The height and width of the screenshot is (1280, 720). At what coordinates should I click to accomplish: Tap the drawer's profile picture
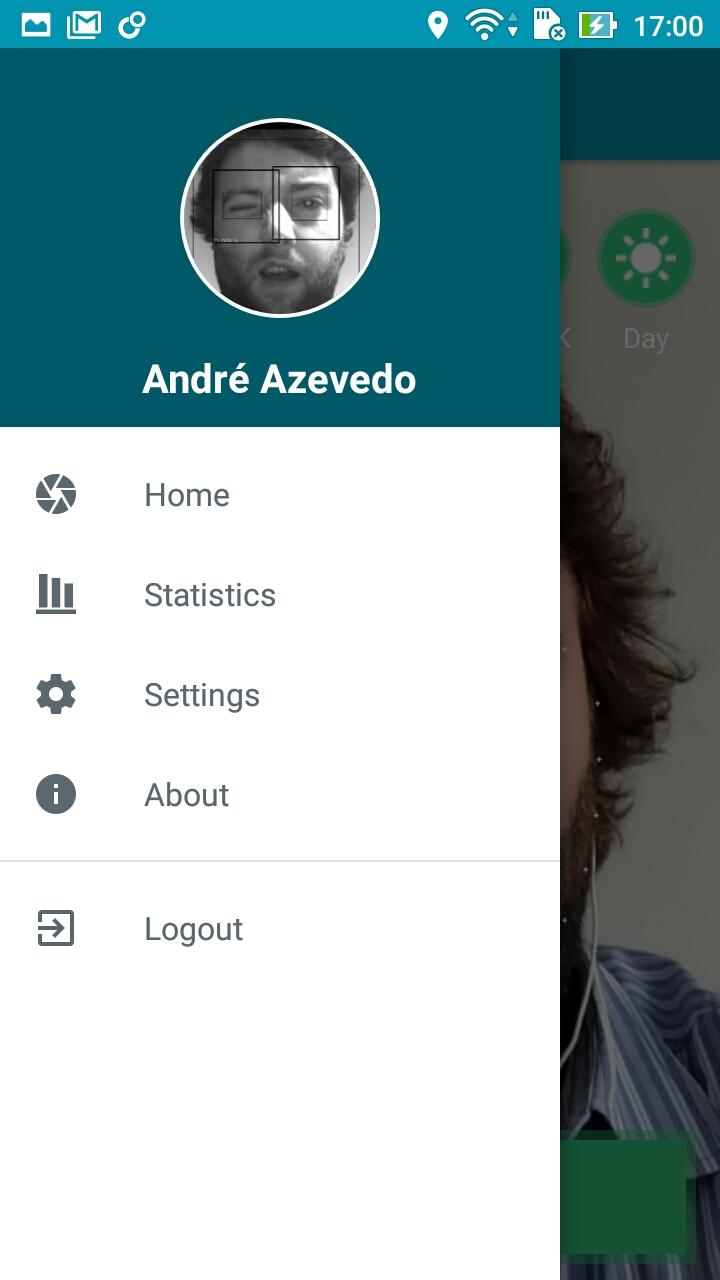(x=280, y=218)
